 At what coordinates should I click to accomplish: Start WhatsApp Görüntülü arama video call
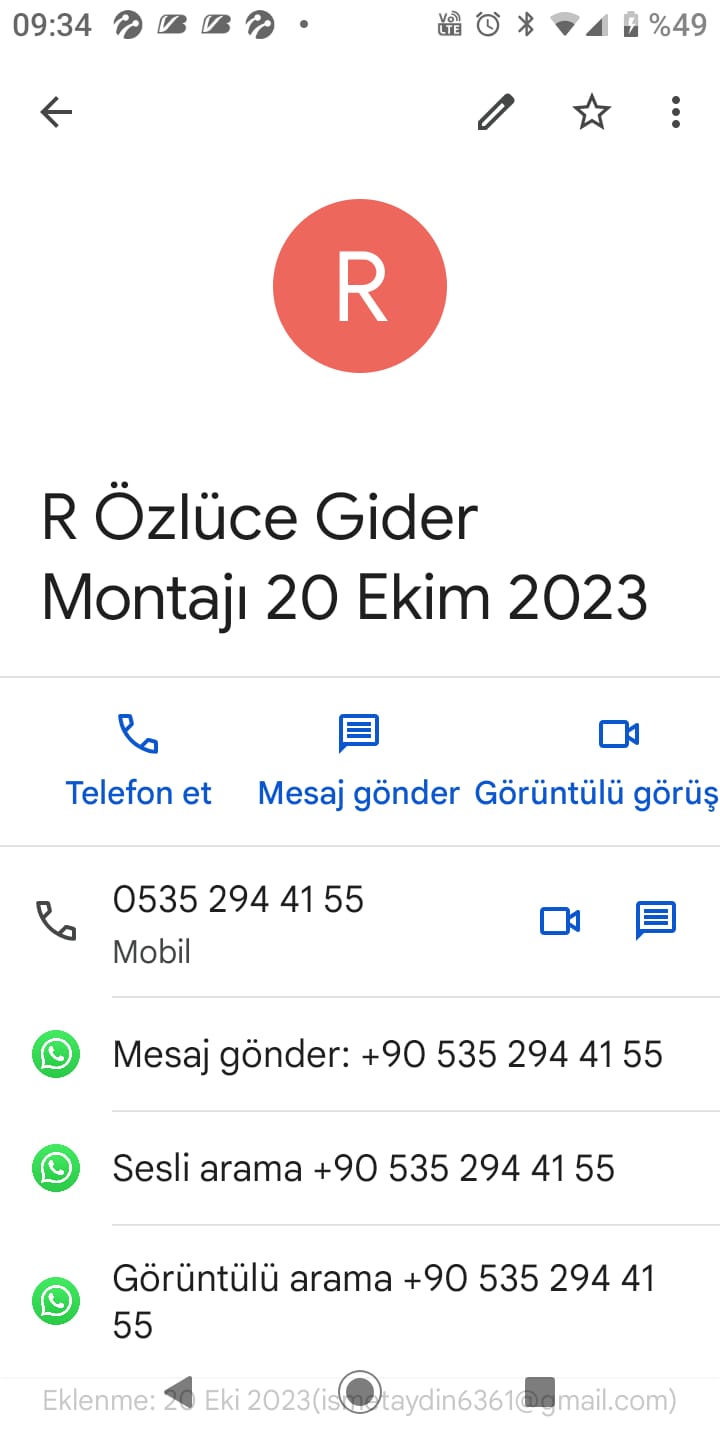(383, 1301)
